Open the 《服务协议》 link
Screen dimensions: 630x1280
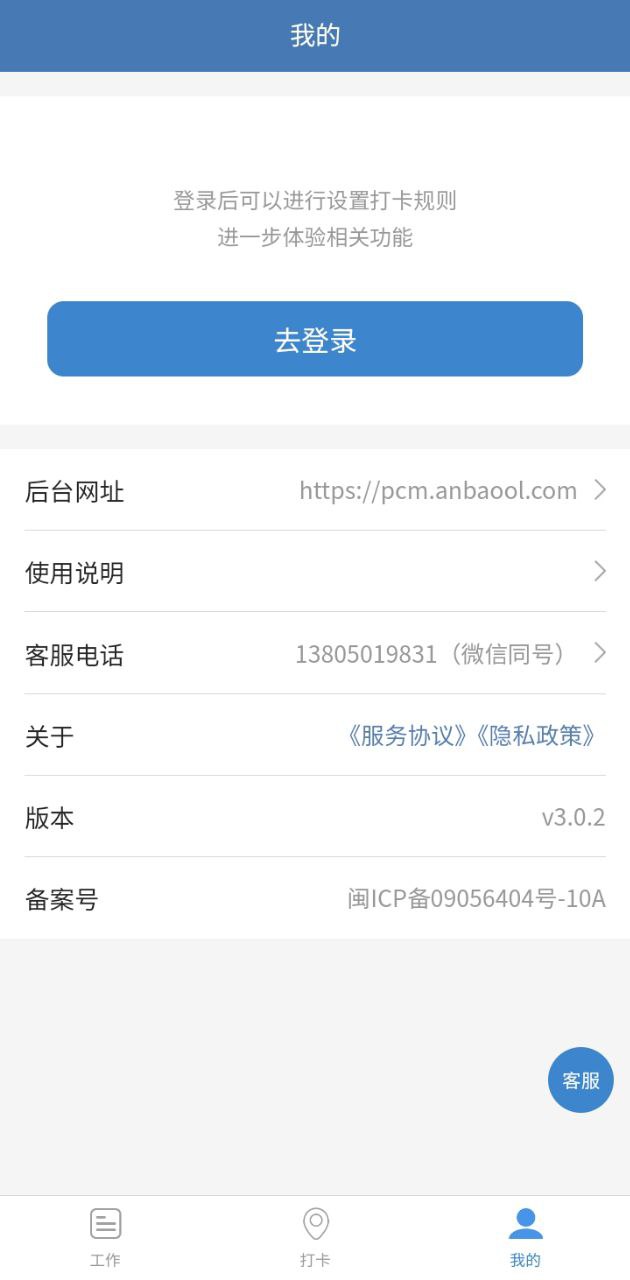pyautogui.click(x=407, y=737)
